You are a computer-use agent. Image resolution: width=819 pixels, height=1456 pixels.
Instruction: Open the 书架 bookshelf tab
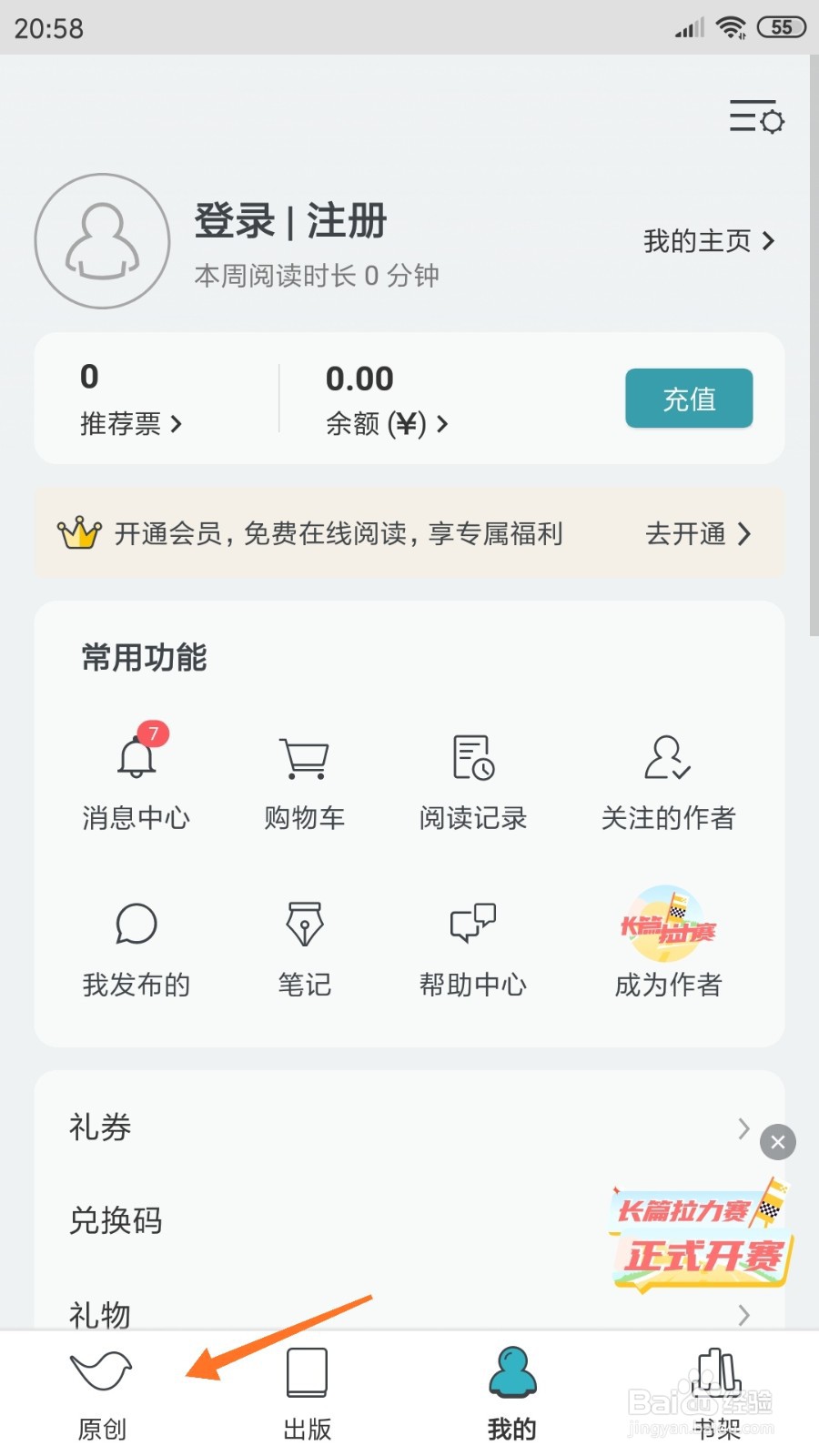(x=716, y=1392)
